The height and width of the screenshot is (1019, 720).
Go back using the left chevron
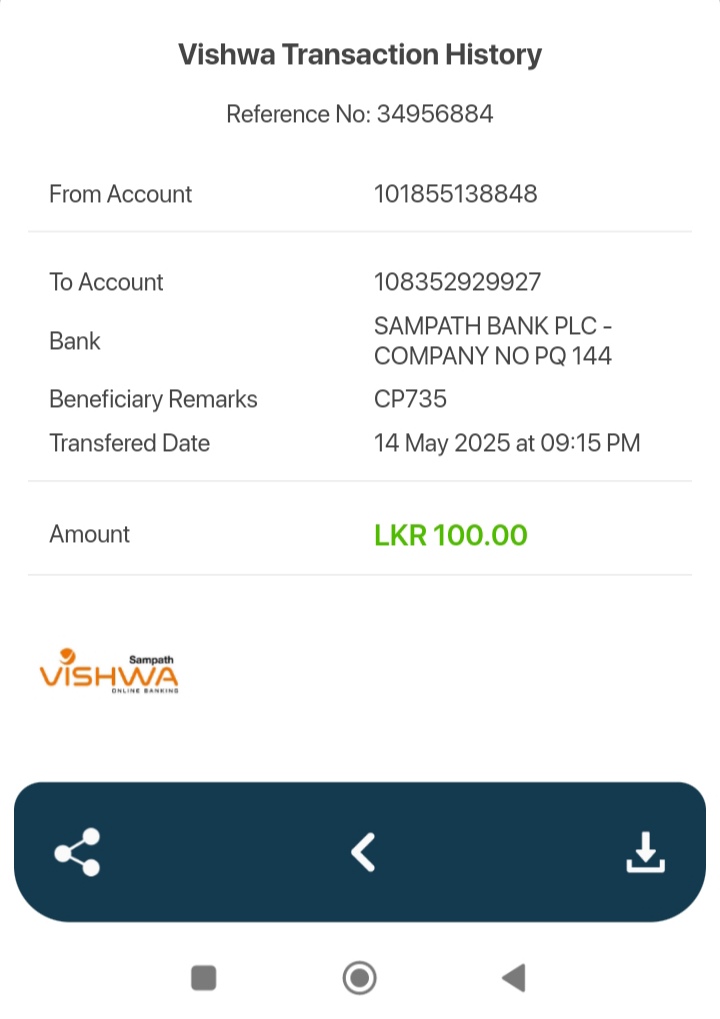[362, 852]
